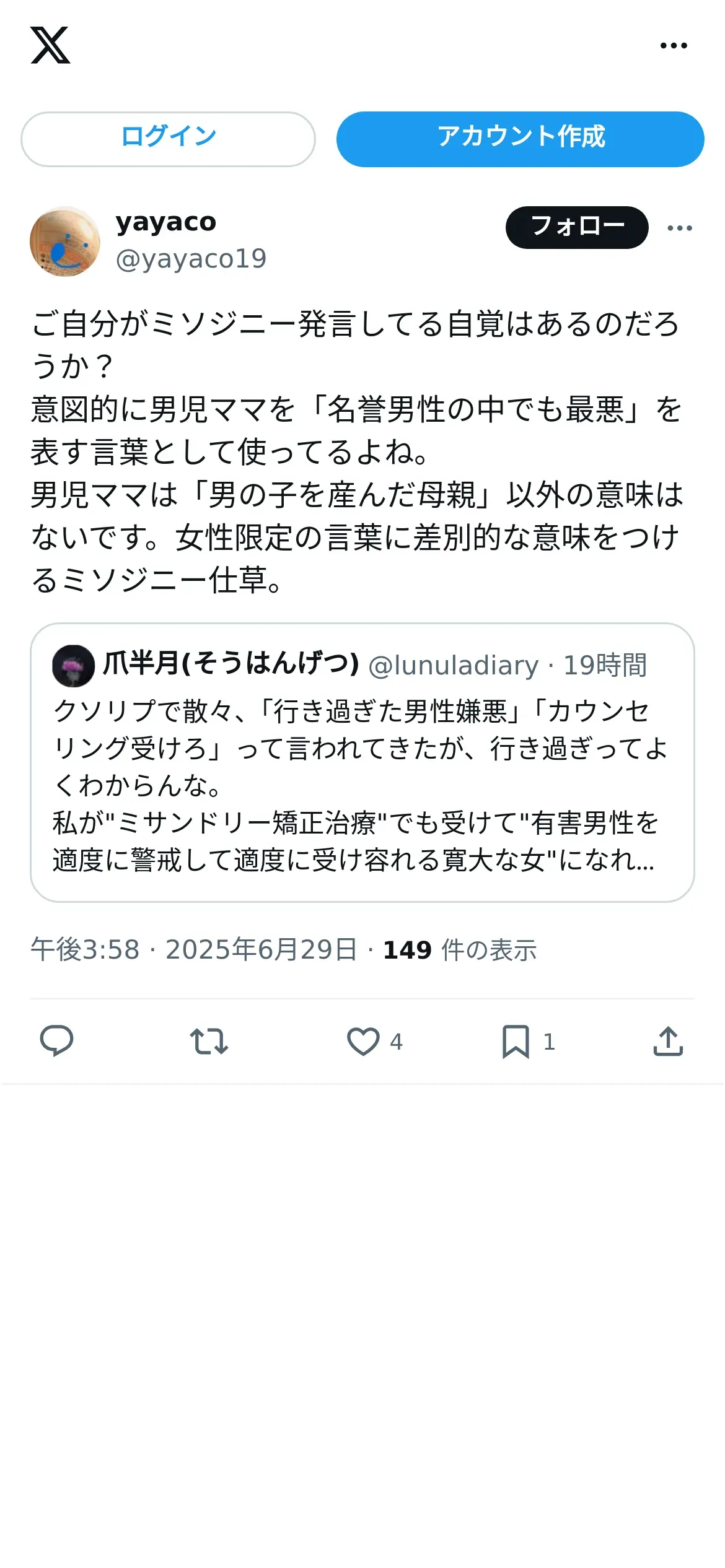Open the more options menu on yayaco's post
Image resolution: width=725 pixels, height=1568 pixels.
680,228
